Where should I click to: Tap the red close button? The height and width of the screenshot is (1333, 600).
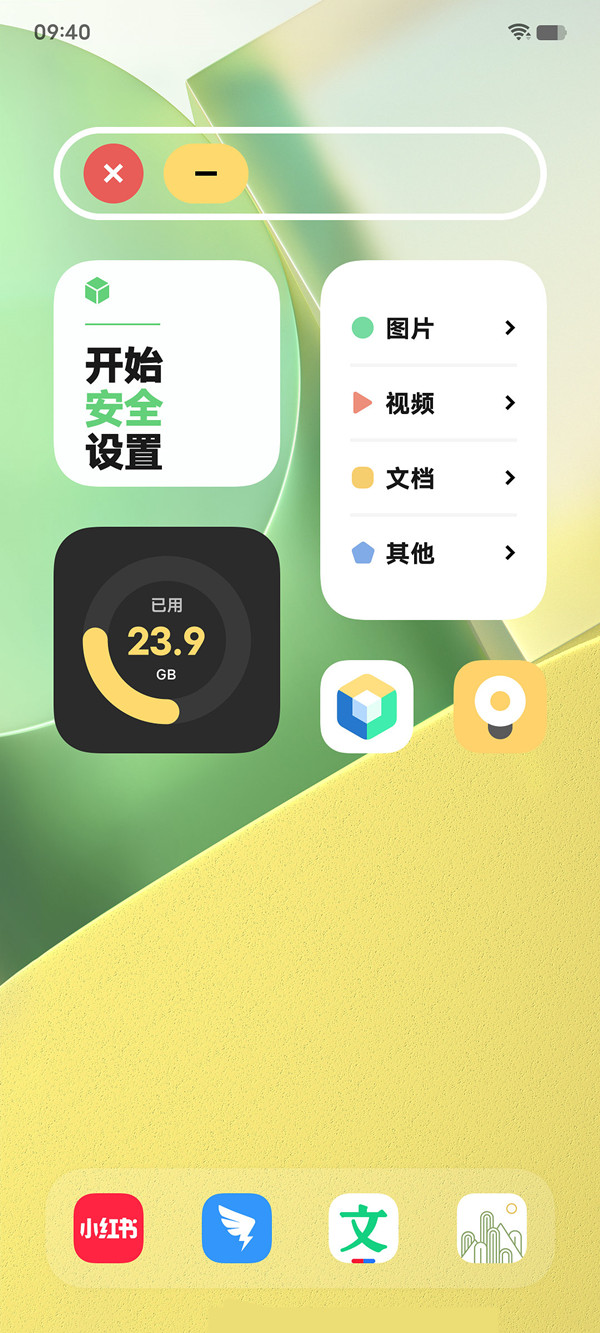tap(114, 174)
